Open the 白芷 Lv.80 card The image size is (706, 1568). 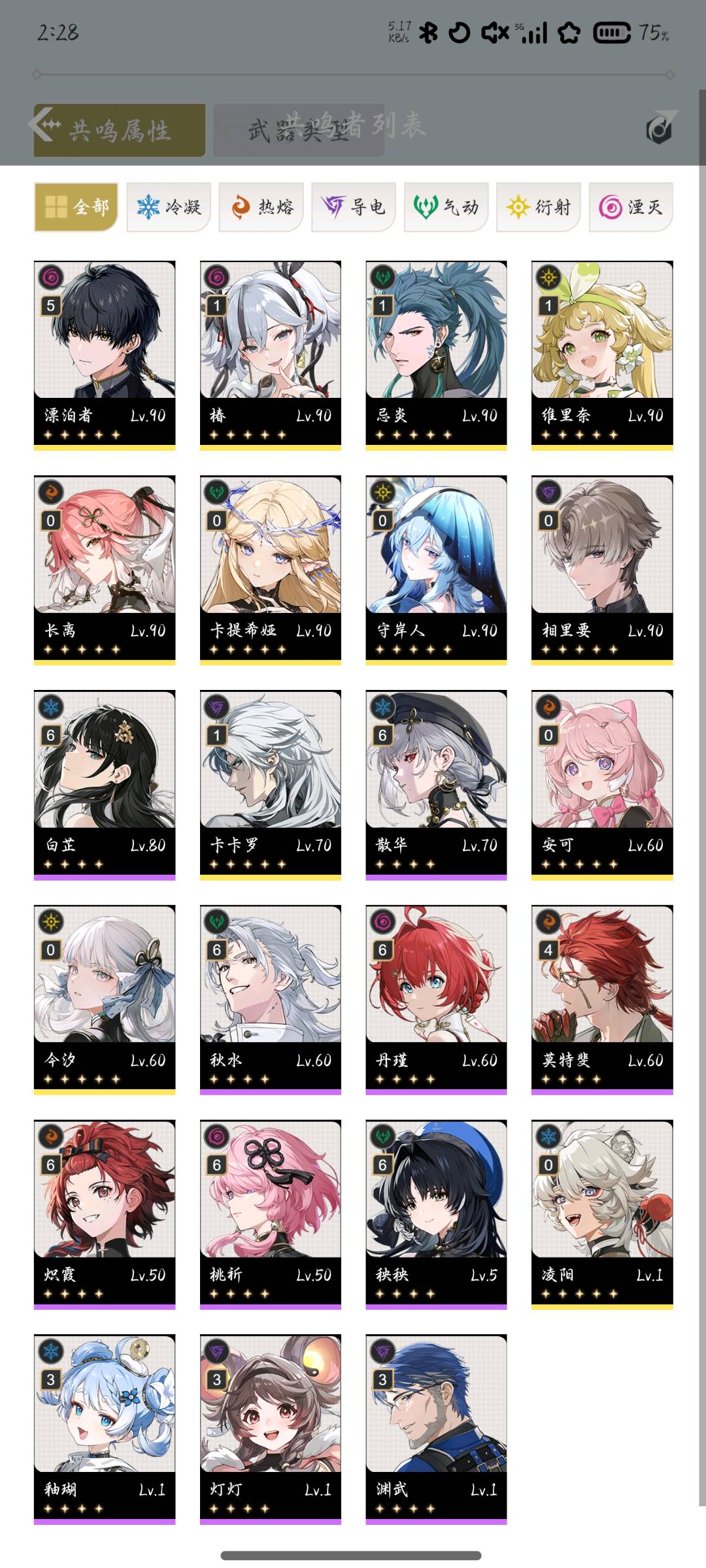point(105,783)
